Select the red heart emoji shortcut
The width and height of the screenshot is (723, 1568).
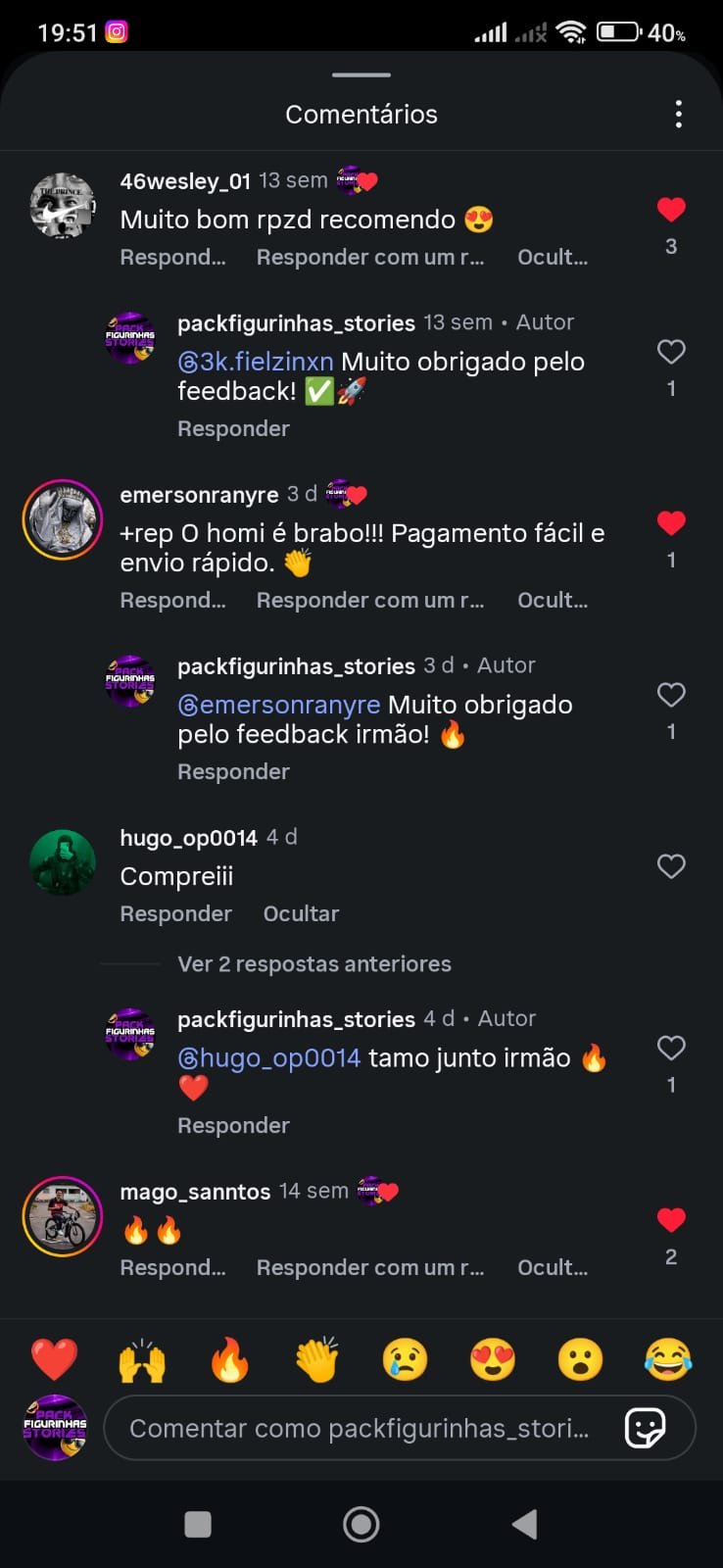click(54, 1359)
